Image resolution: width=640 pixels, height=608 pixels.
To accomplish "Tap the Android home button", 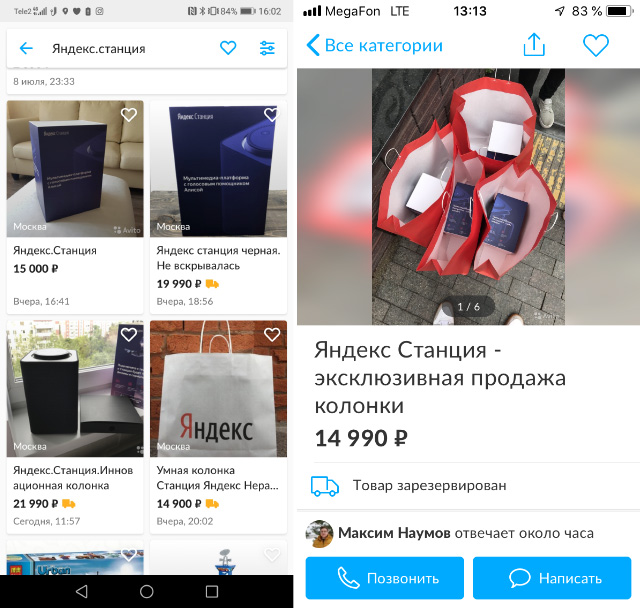I will coord(147,591).
